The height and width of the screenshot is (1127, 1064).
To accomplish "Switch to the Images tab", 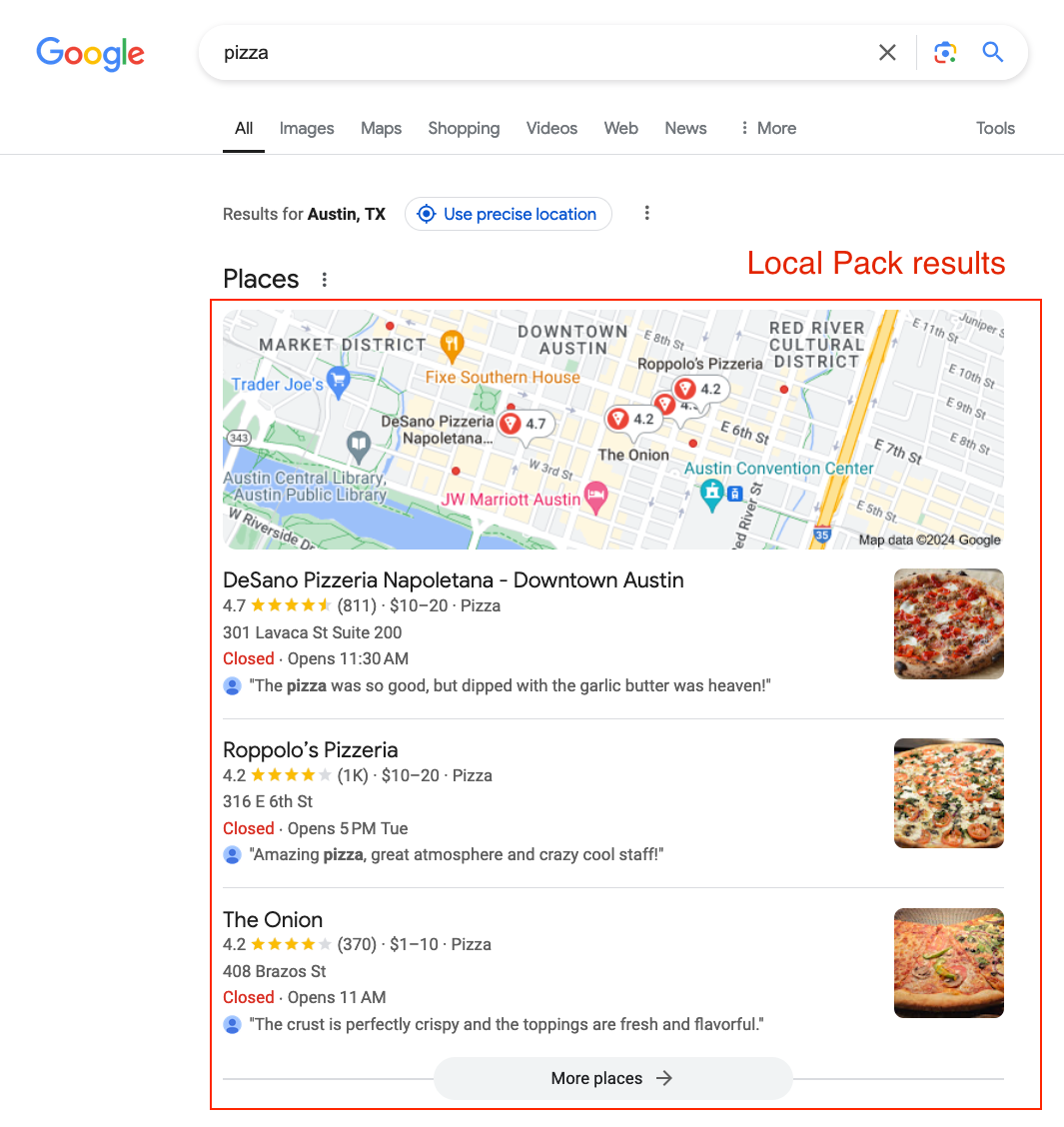I will 307,128.
